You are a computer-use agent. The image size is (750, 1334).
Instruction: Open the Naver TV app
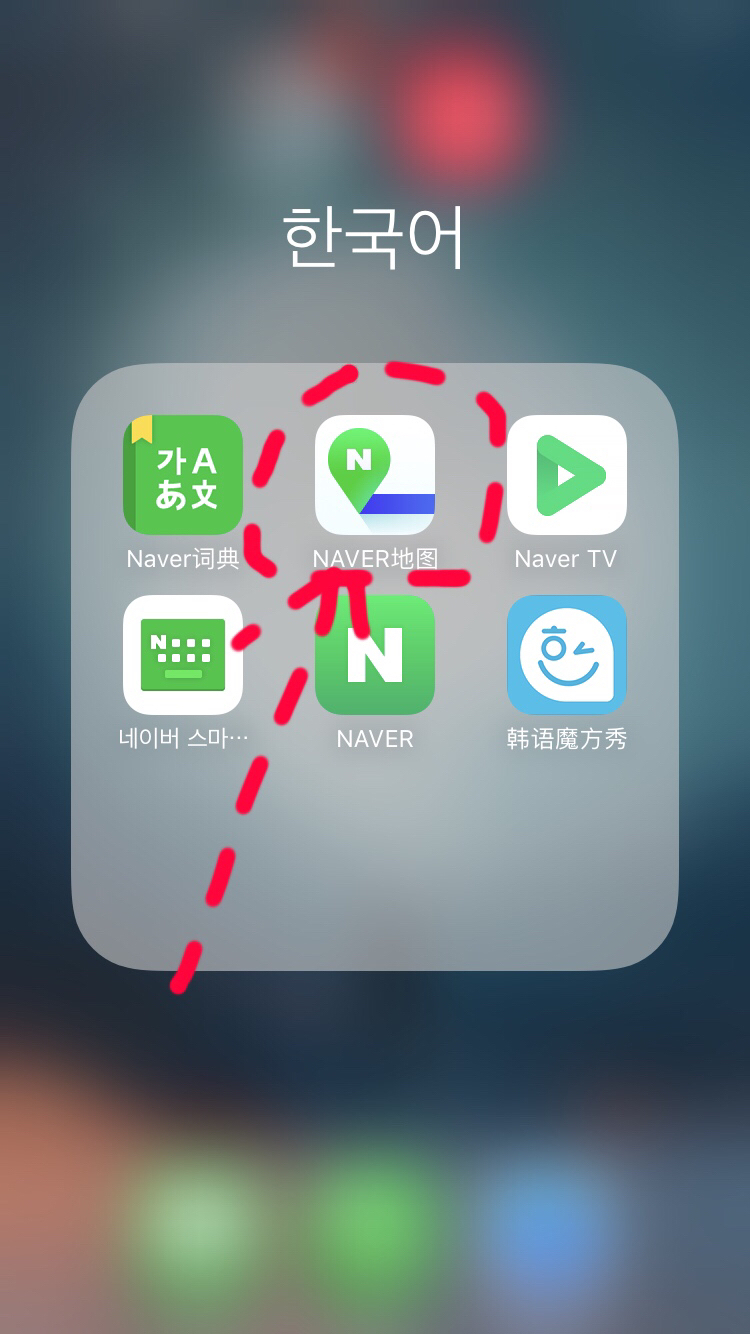[566, 475]
